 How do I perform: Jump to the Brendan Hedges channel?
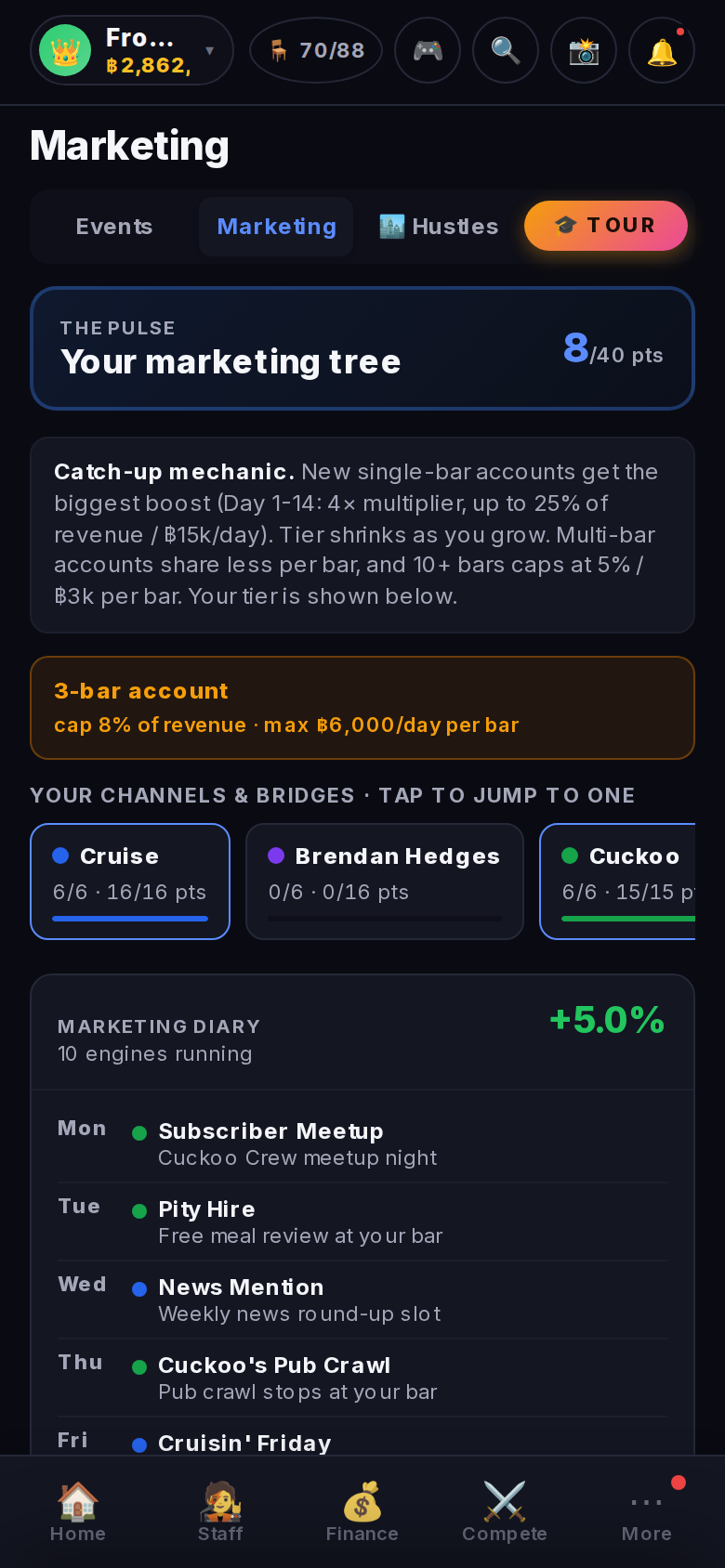point(385,882)
